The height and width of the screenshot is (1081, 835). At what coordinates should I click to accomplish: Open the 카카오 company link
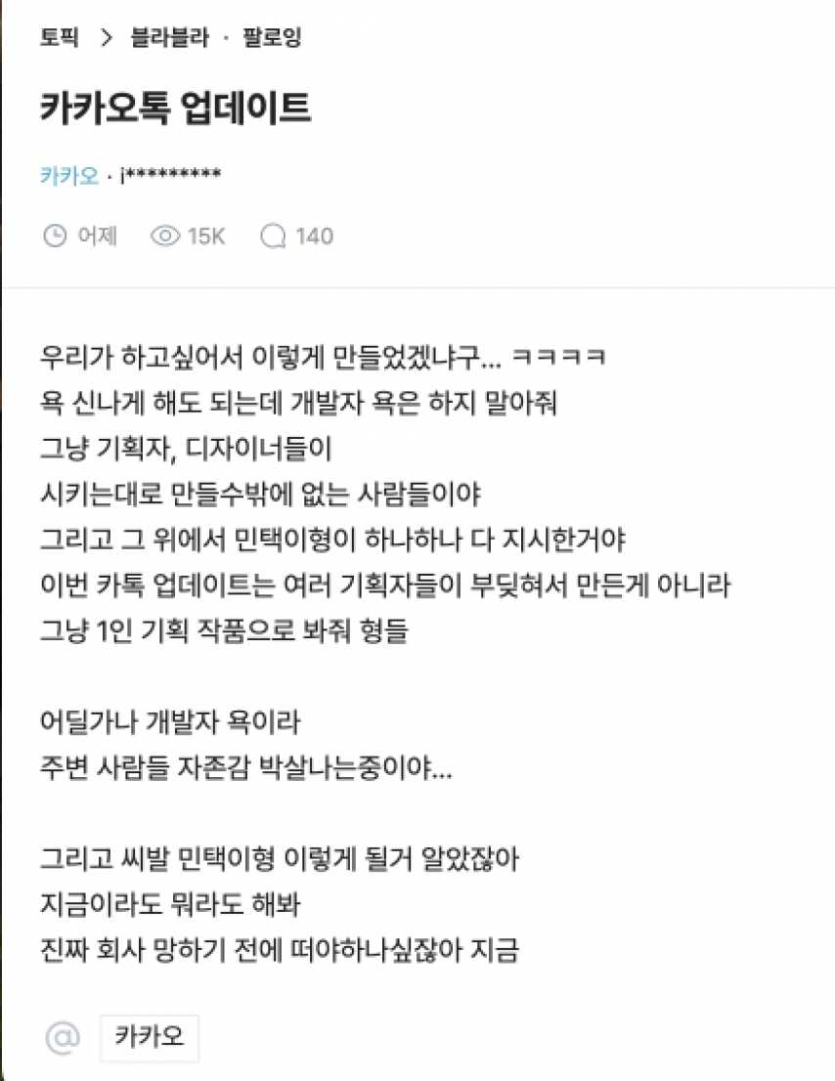pyautogui.click(x=69, y=176)
